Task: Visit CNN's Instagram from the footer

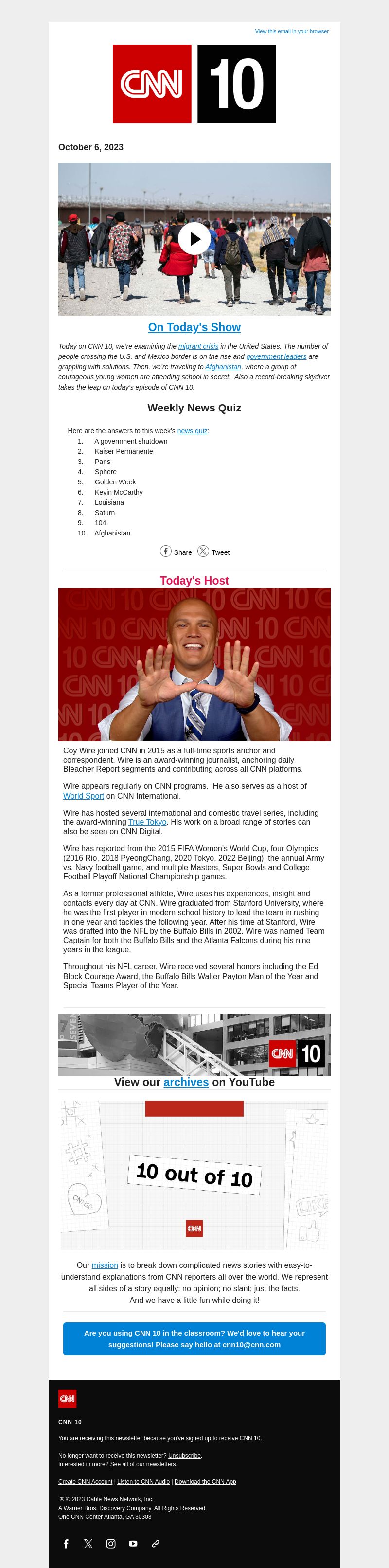Action: (111, 1544)
